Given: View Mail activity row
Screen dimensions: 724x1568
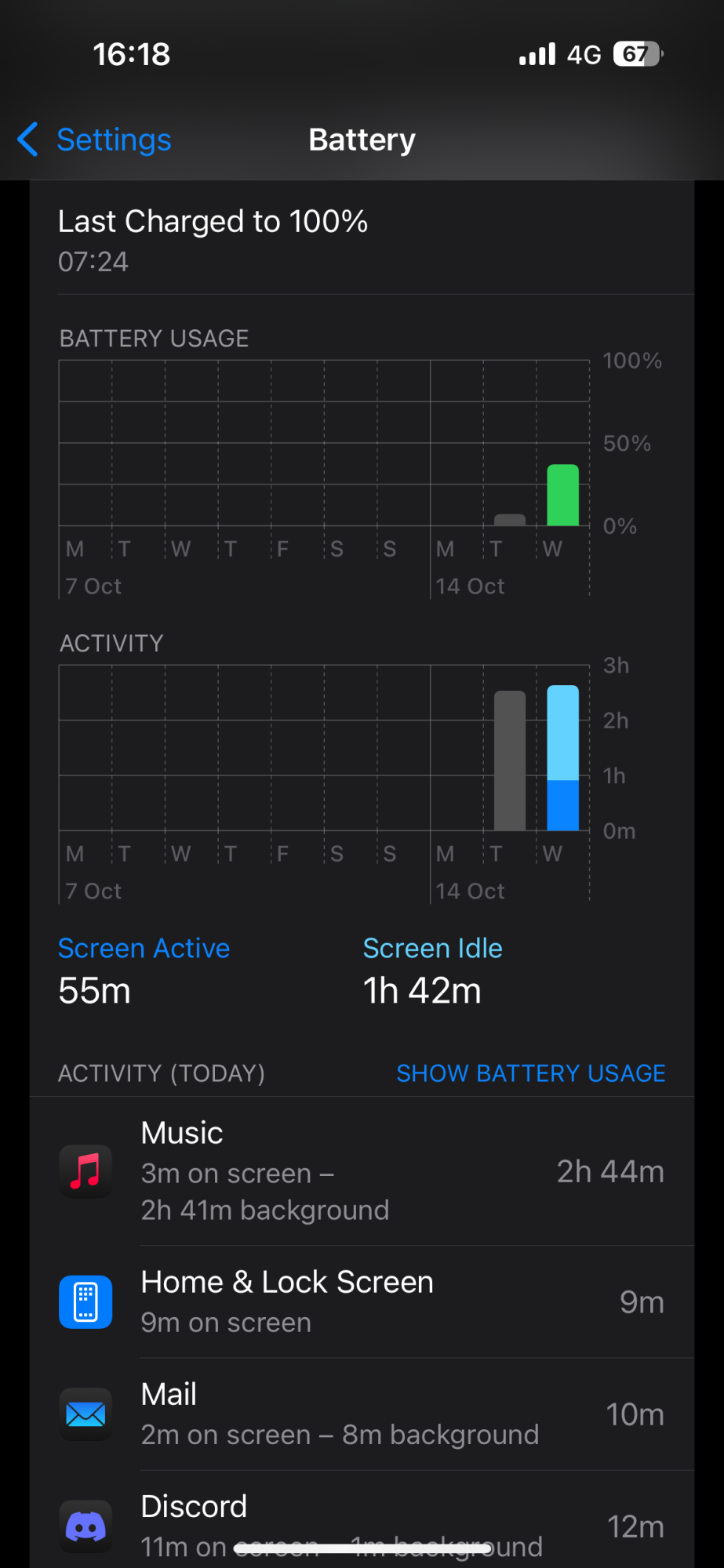Looking at the screenshot, I should pyautogui.click(x=362, y=1414).
